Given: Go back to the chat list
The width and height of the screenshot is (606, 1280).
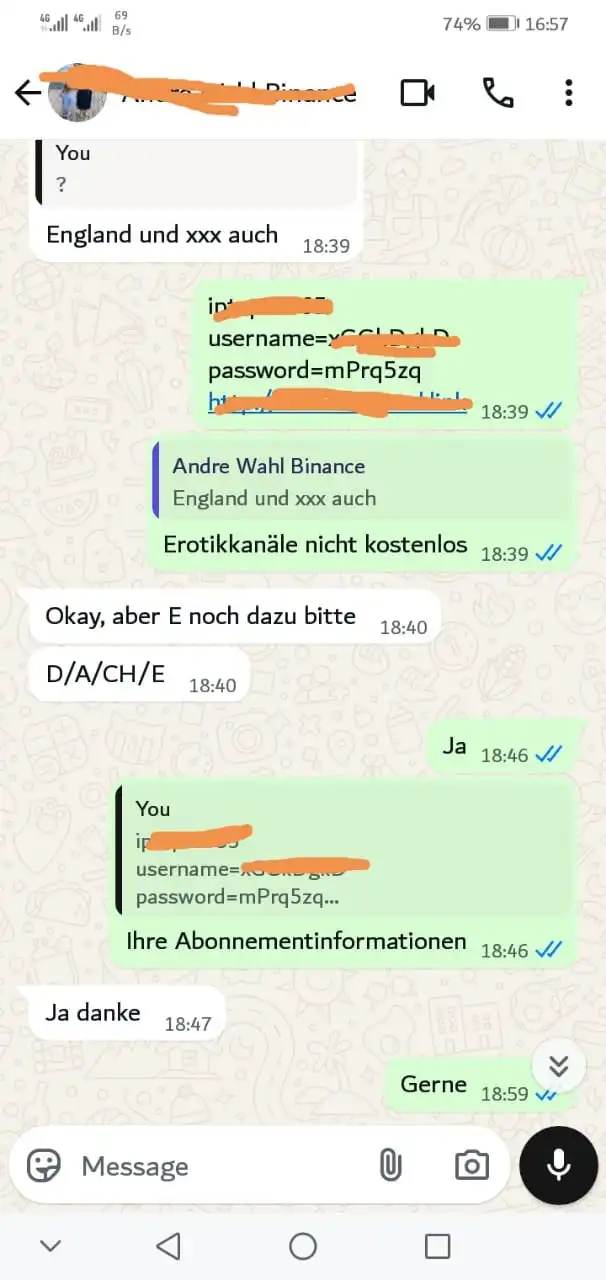Looking at the screenshot, I should coord(27,93).
